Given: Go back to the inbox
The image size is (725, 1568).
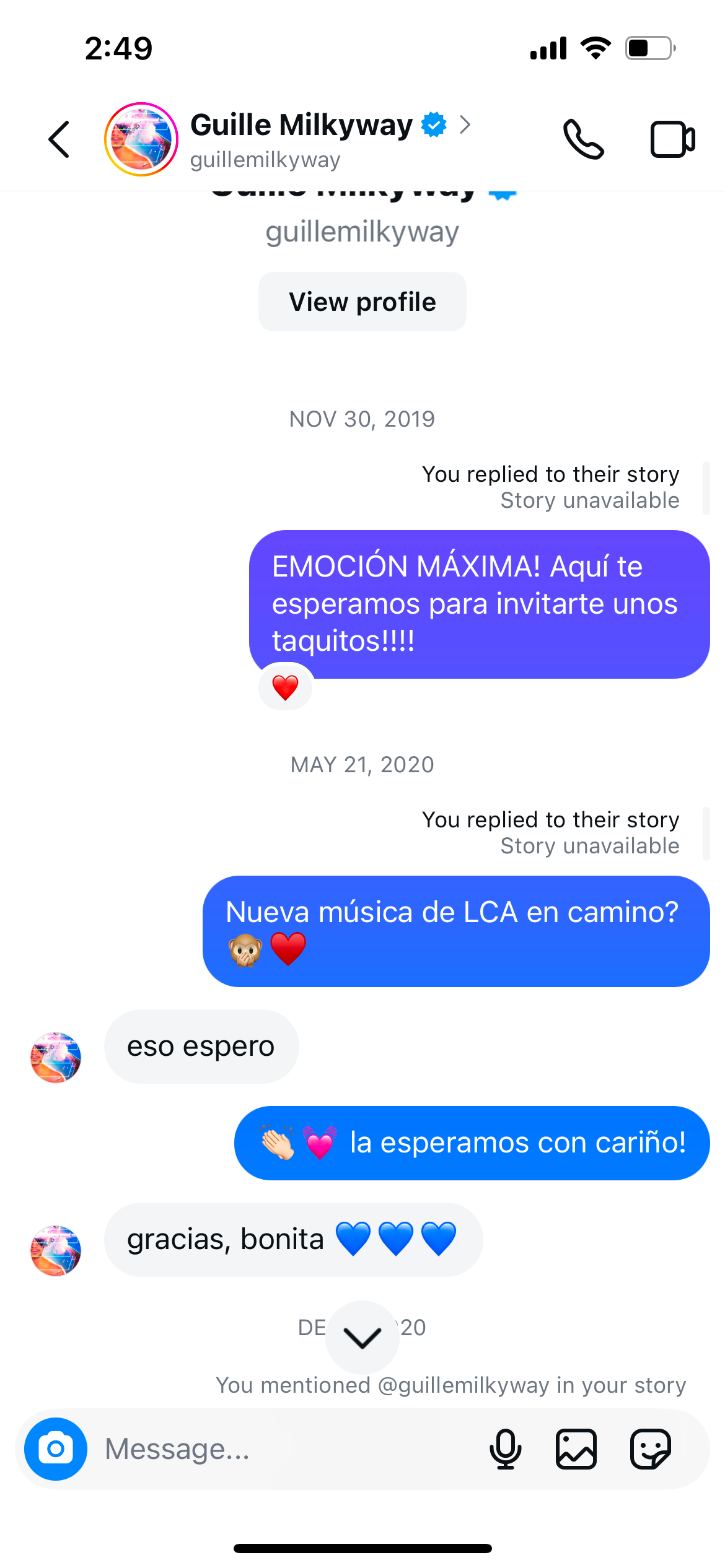Looking at the screenshot, I should coord(59,139).
